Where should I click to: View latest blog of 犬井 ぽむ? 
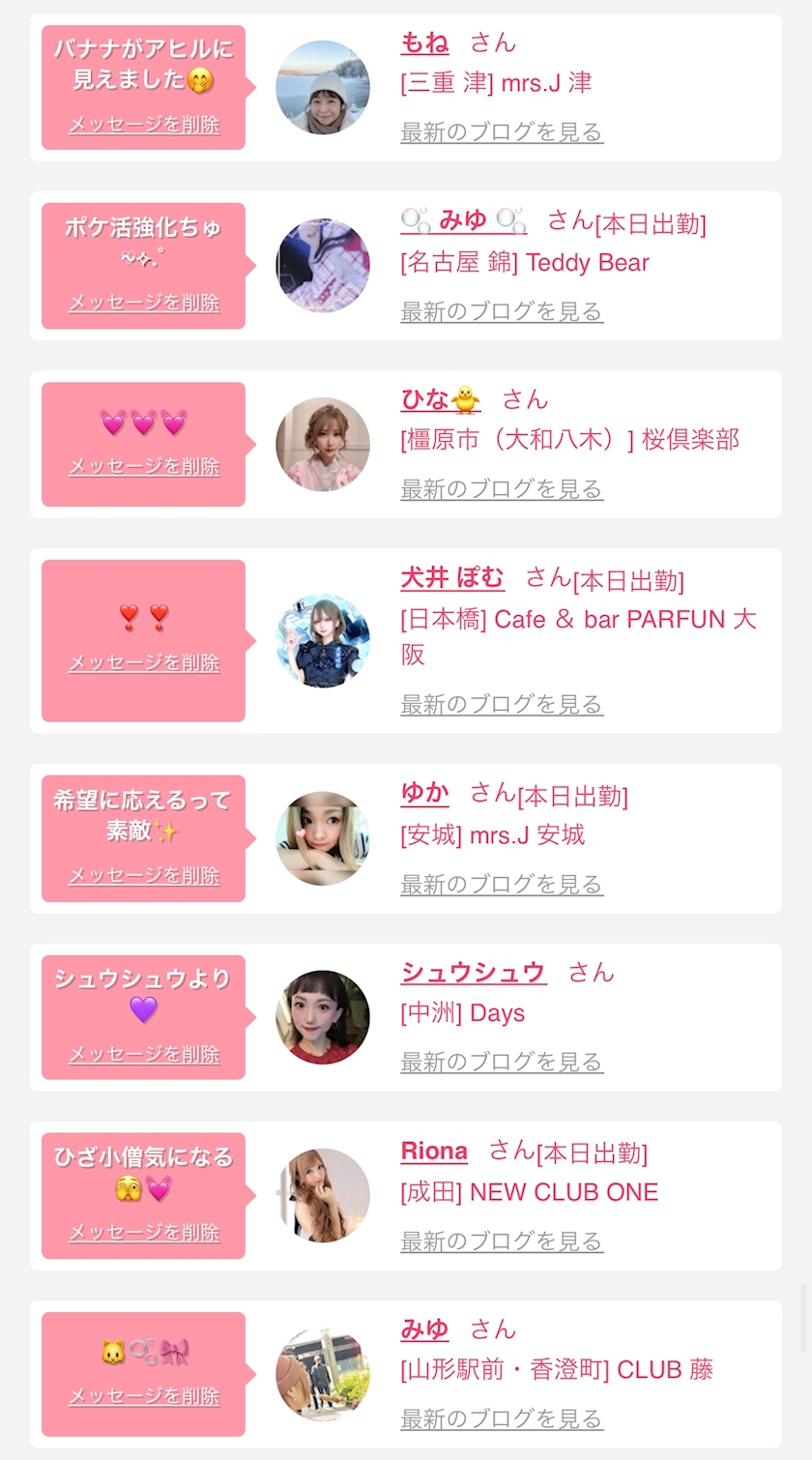[x=502, y=705]
